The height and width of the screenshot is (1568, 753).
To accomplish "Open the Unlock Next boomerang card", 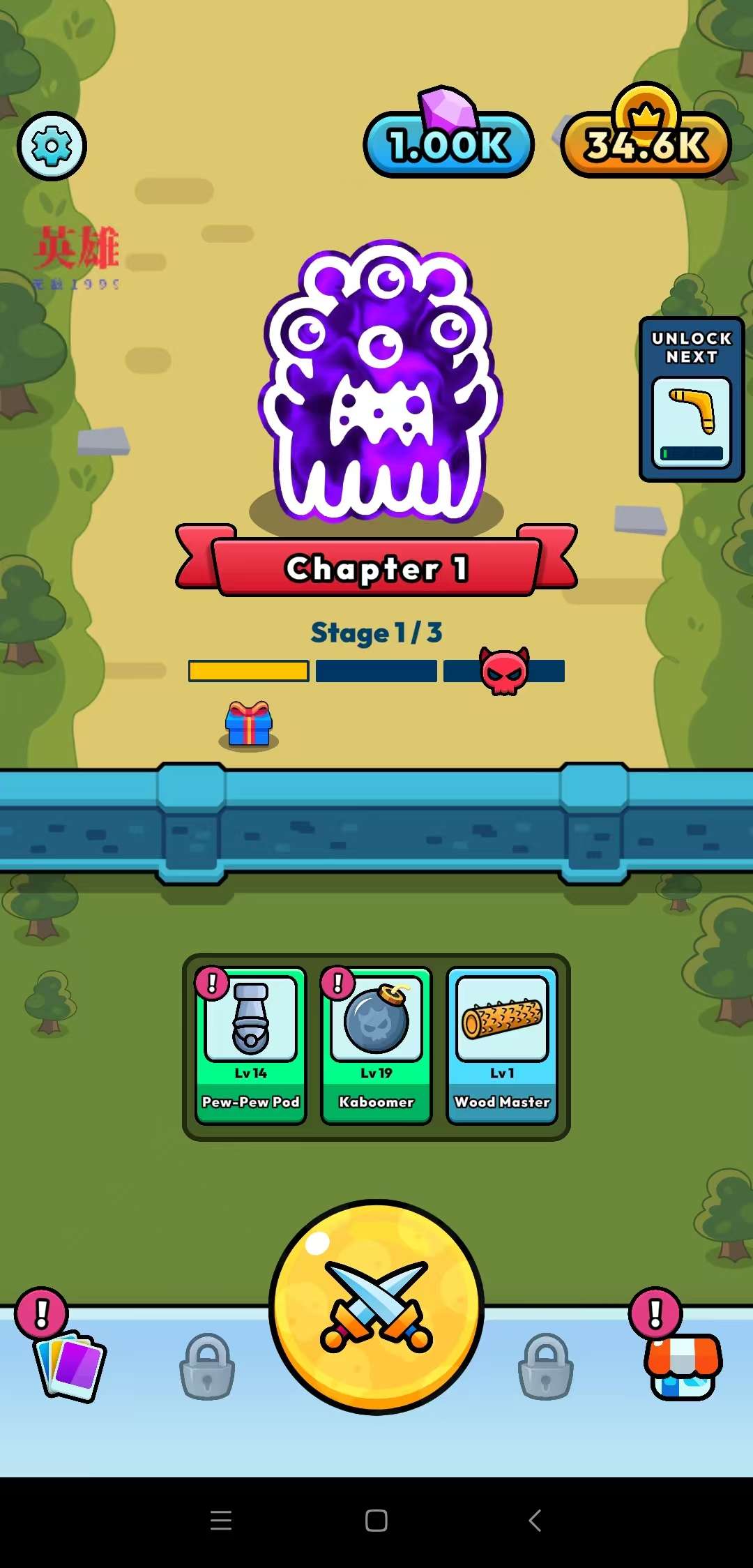I will [x=691, y=400].
